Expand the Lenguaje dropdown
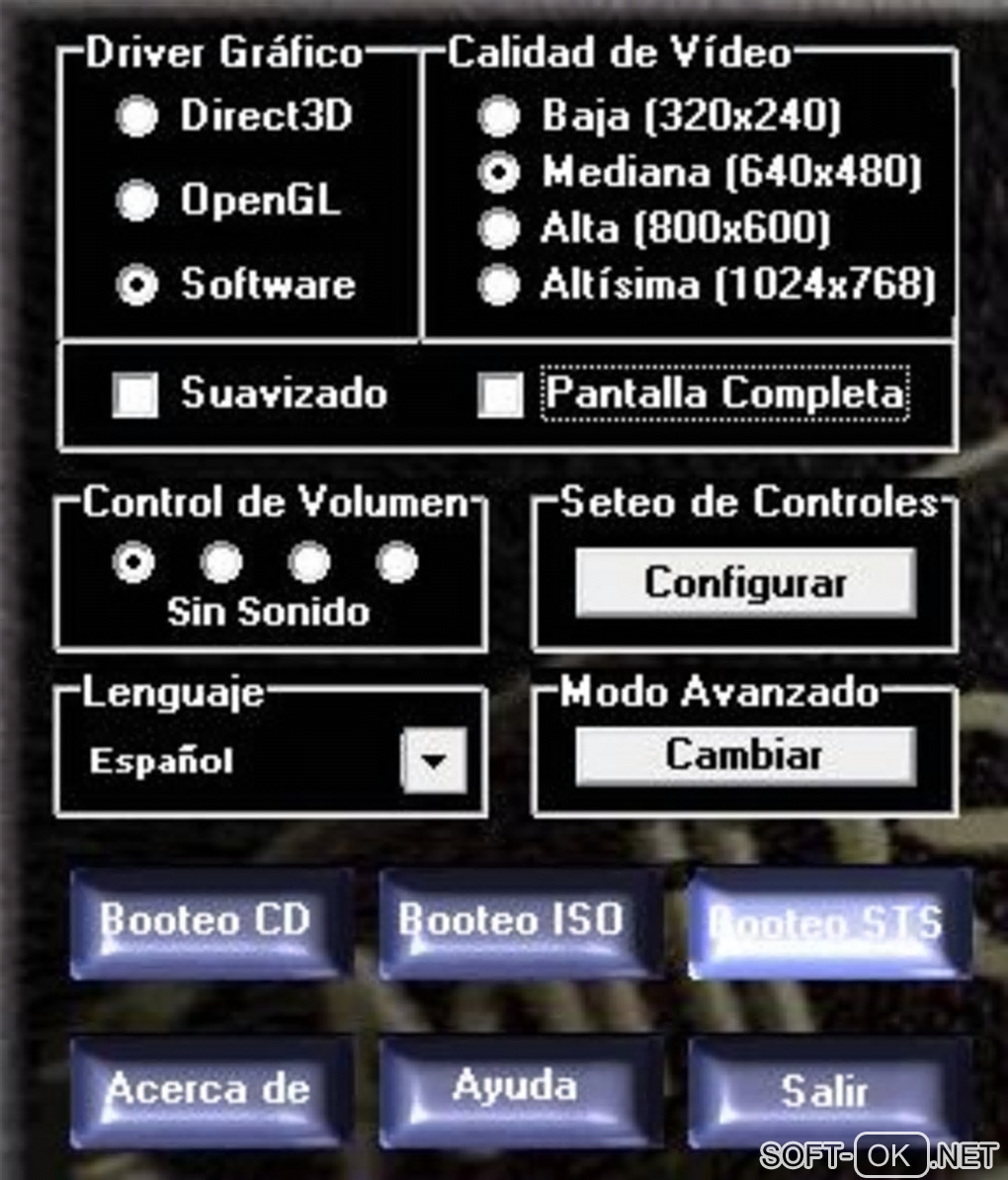The height and width of the screenshot is (1180, 1008). (x=434, y=761)
